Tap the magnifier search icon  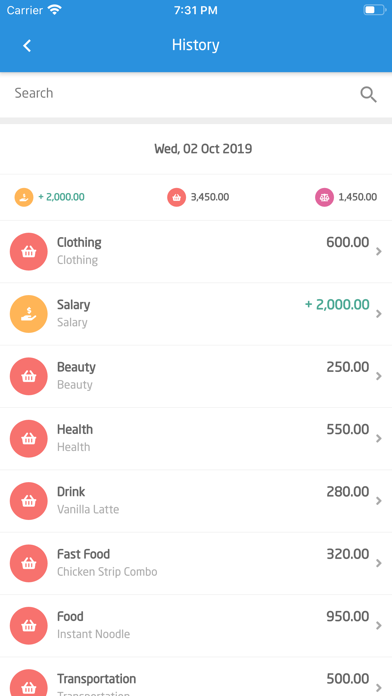point(368,94)
